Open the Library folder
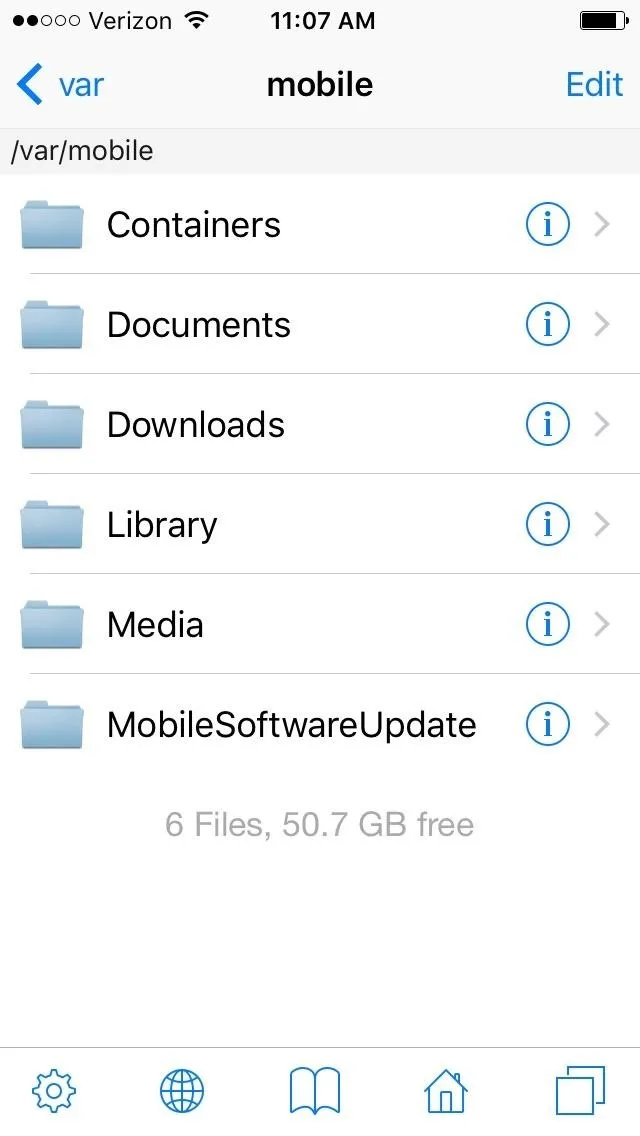 click(x=320, y=524)
